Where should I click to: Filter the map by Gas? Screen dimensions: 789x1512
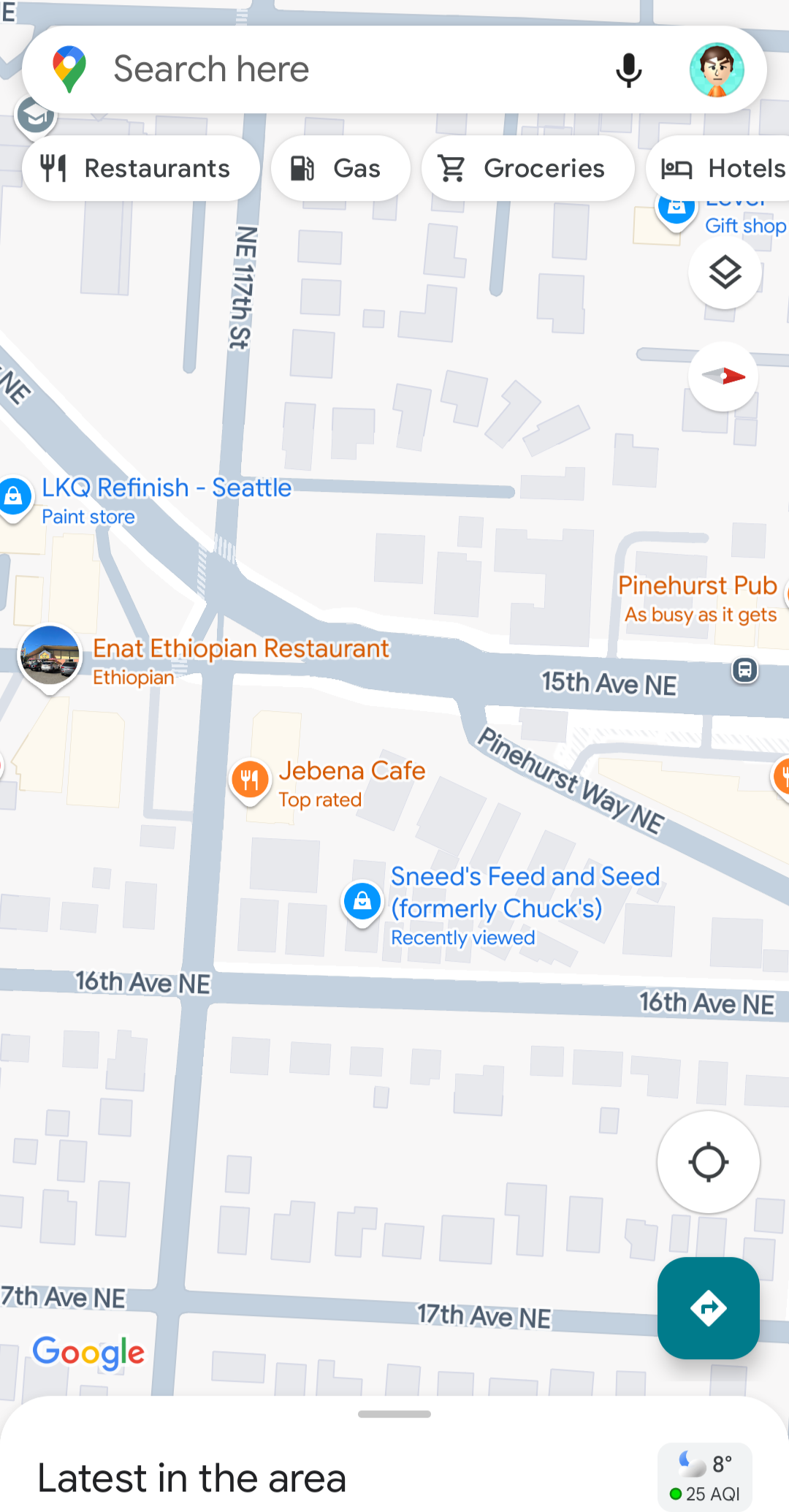coord(340,169)
